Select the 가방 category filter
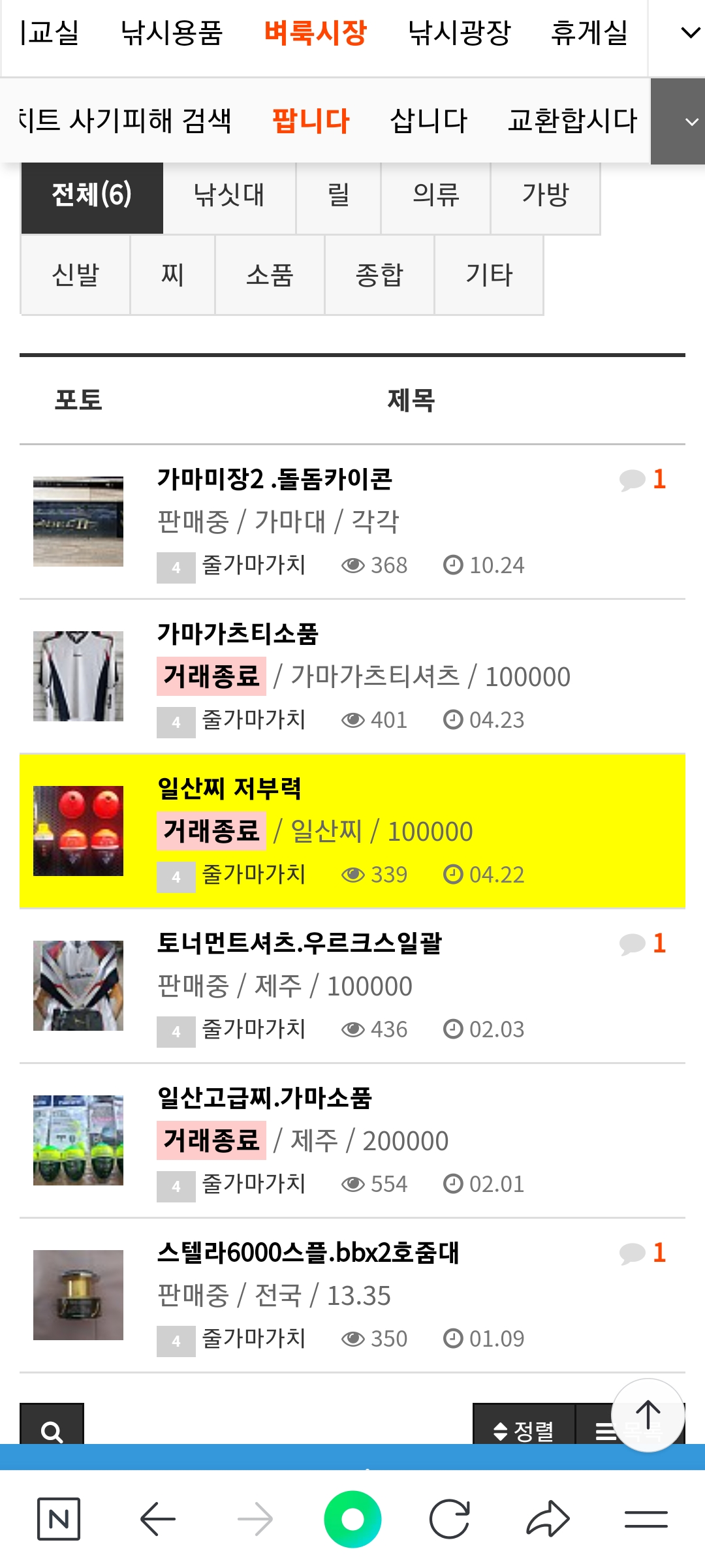 pos(545,195)
